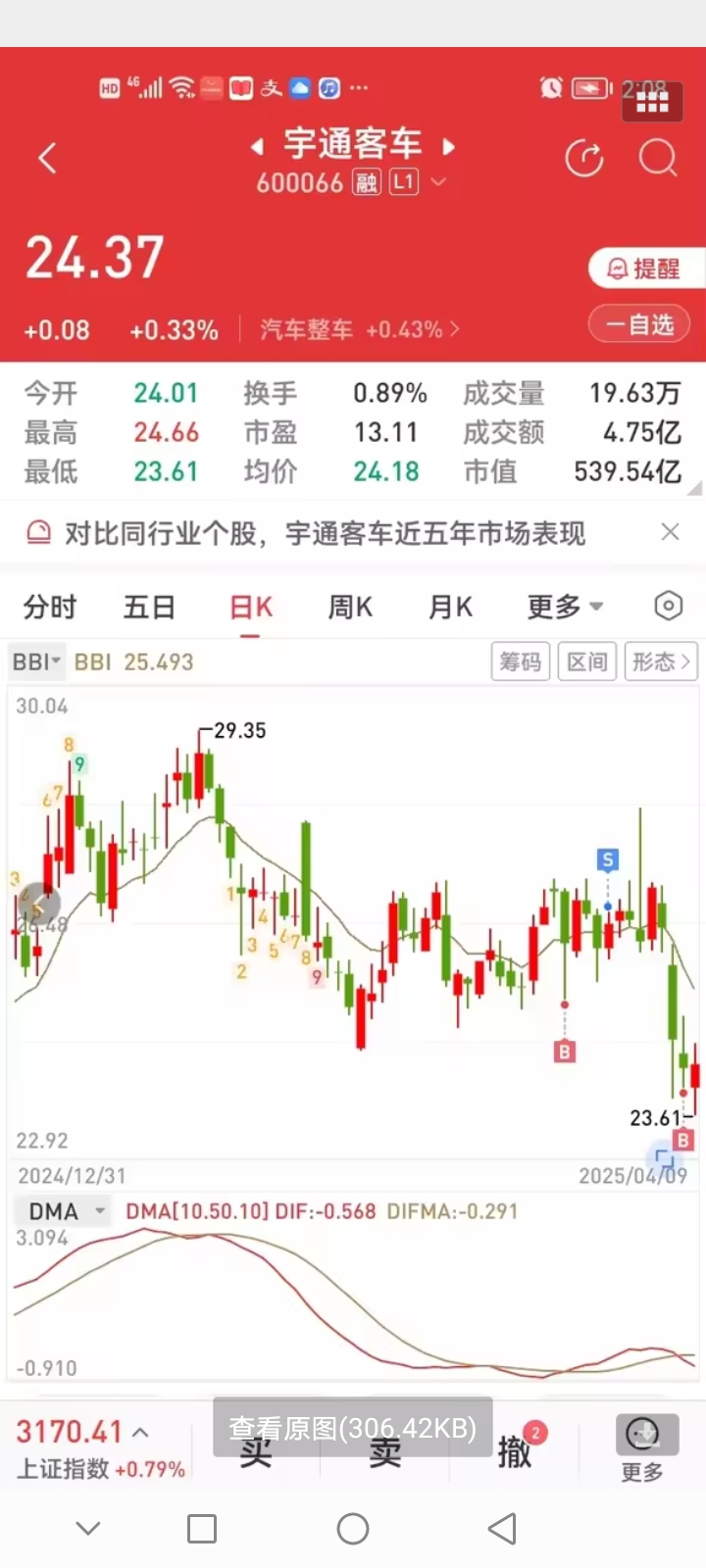
Task: Dismiss the industry comparison banner
Action: click(x=671, y=532)
